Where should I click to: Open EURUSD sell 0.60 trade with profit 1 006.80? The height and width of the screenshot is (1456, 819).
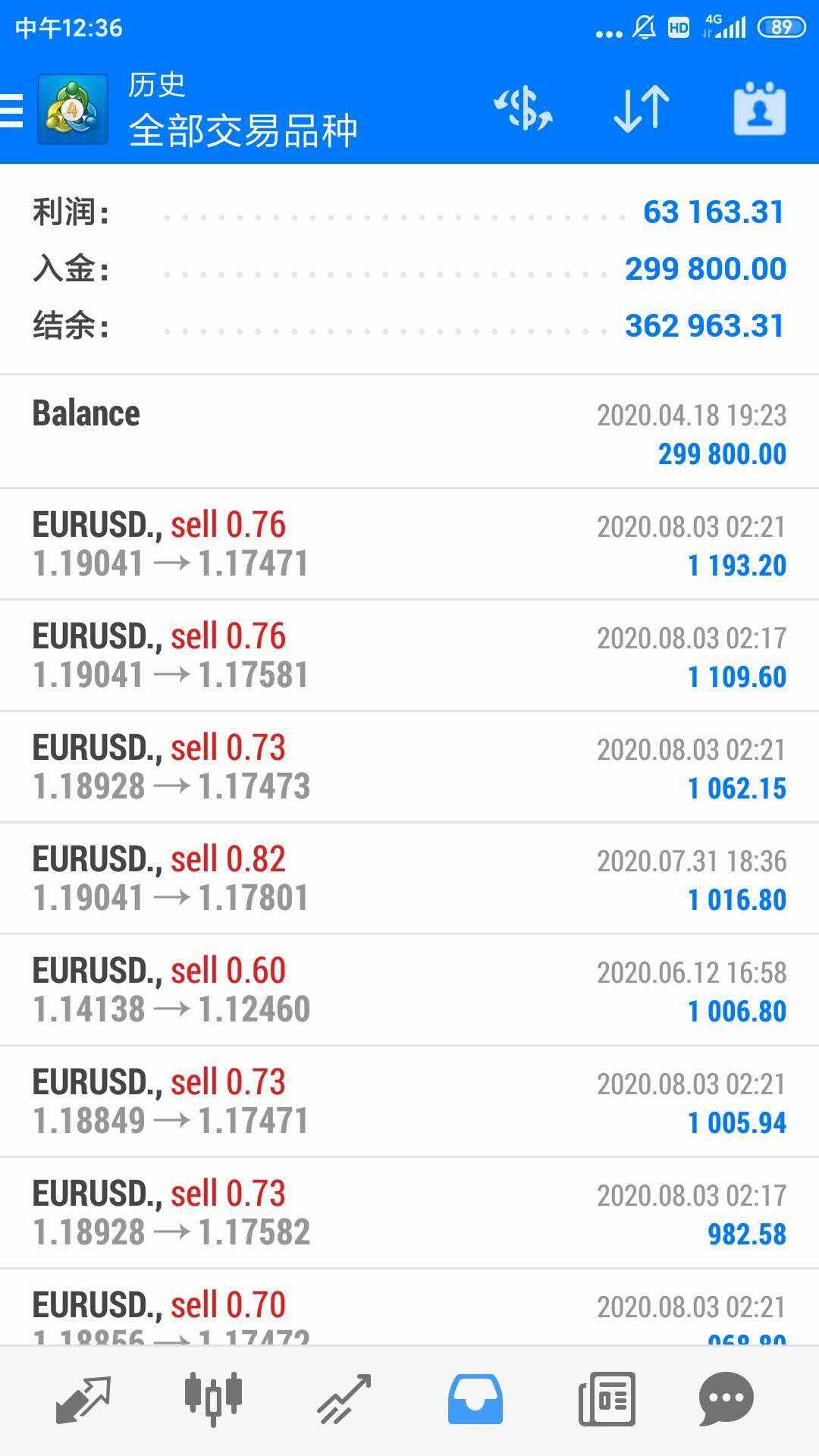pyautogui.click(x=409, y=990)
